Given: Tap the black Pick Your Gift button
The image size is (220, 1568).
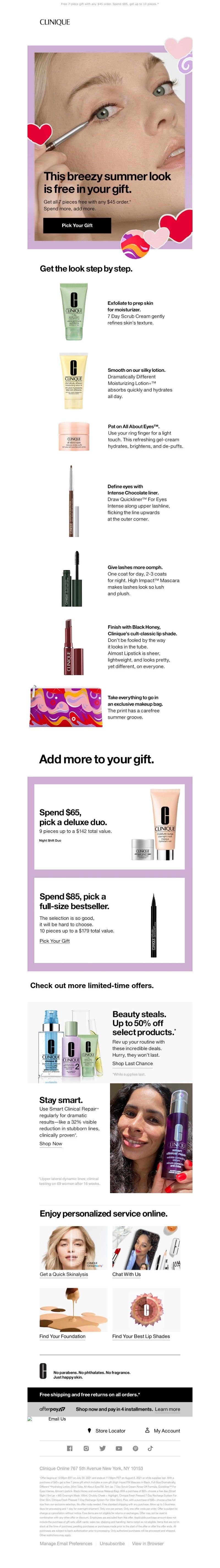Looking at the screenshot, I should coord(76,225).
